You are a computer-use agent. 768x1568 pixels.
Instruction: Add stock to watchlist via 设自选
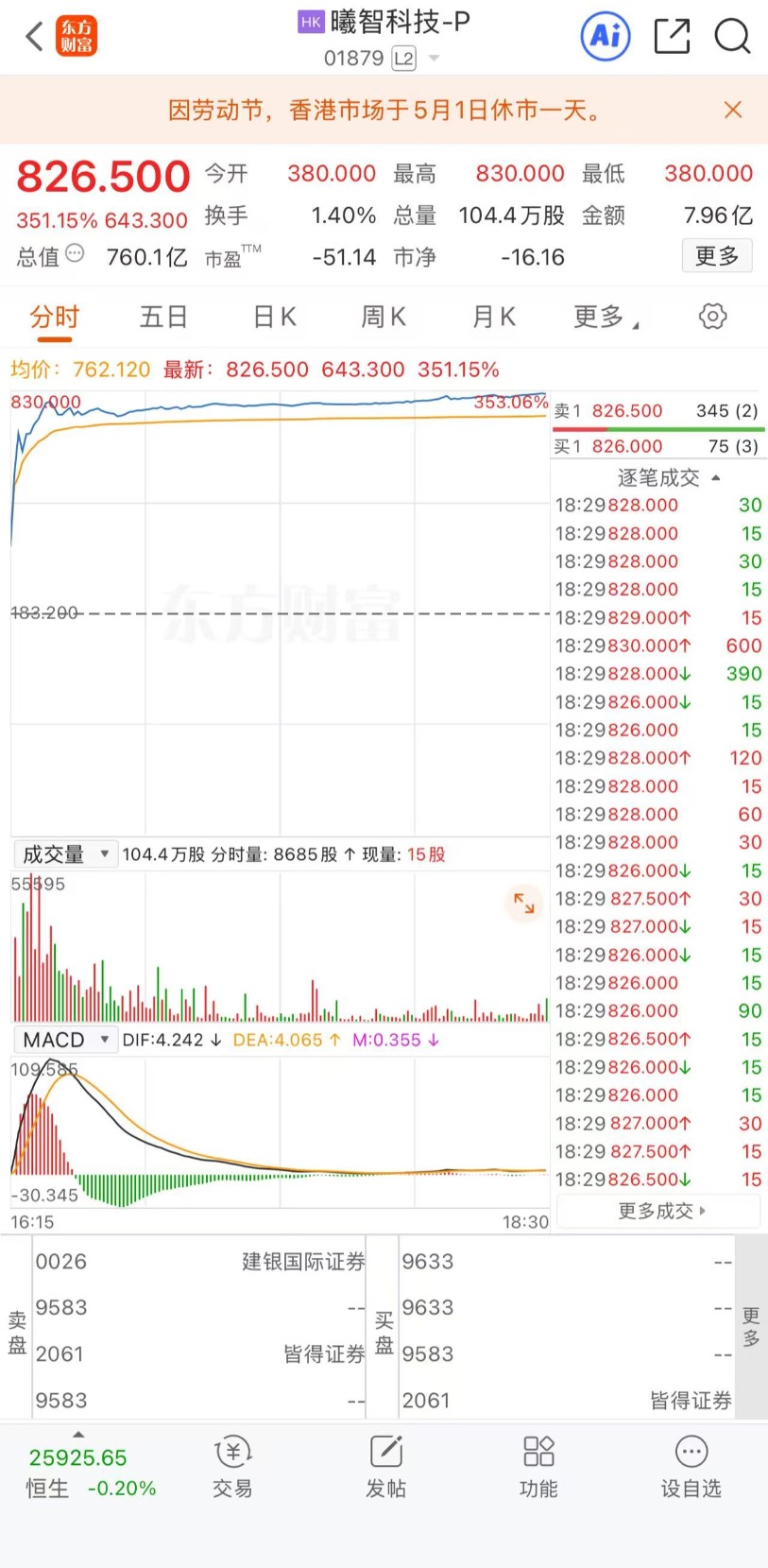691,1467
